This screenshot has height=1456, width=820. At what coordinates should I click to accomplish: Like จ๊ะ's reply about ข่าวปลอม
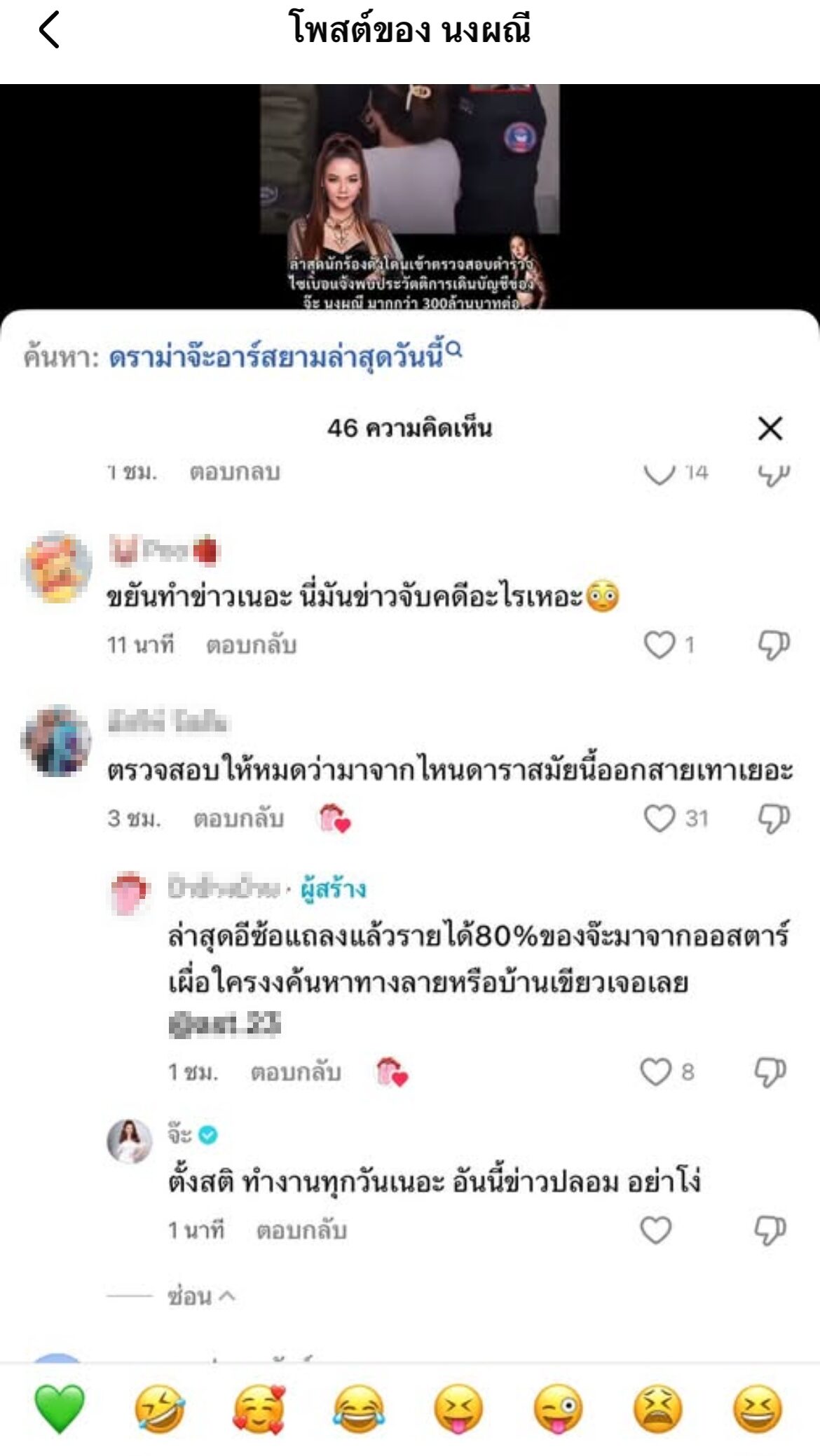click(x=656, y=1230)
